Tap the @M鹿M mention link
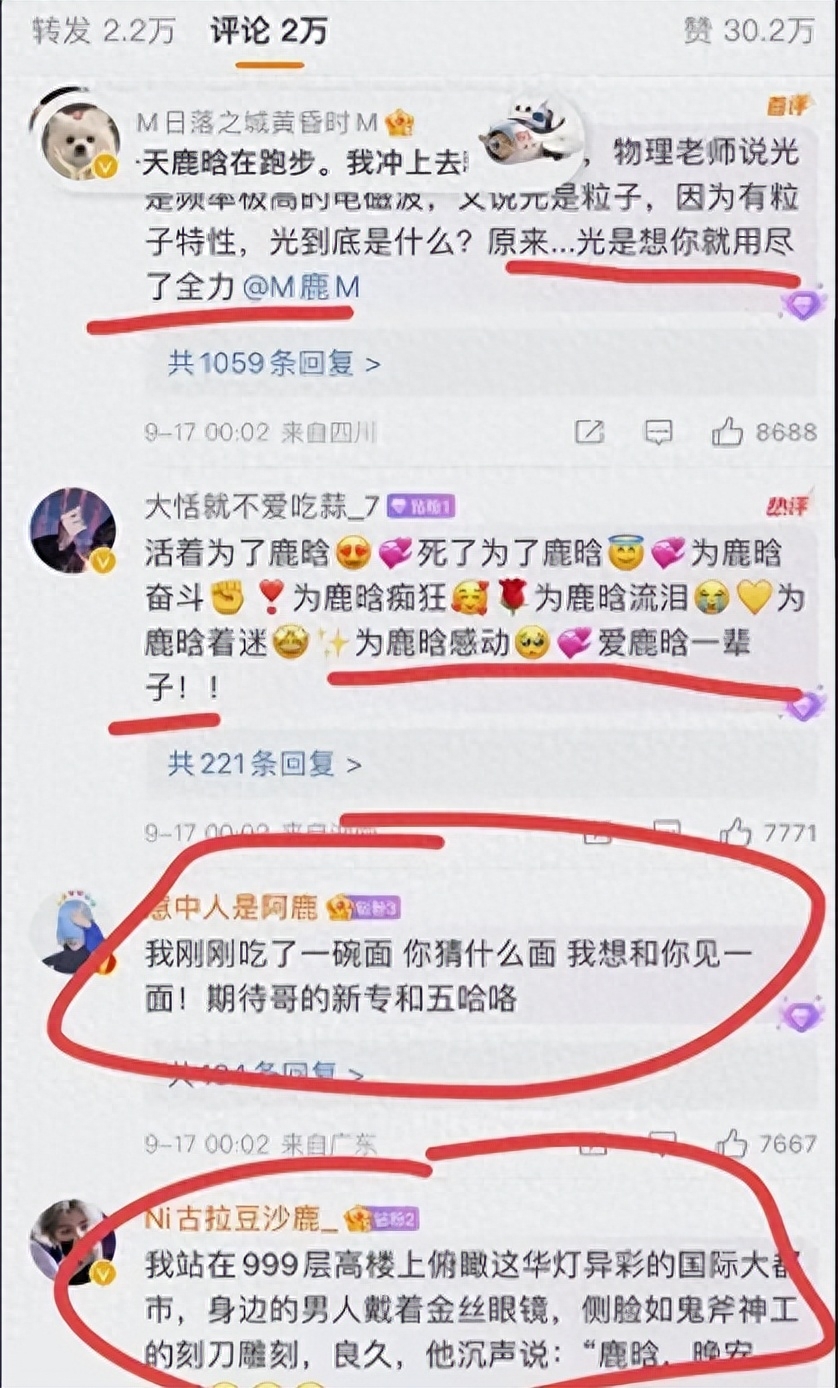 click(300, 287)
